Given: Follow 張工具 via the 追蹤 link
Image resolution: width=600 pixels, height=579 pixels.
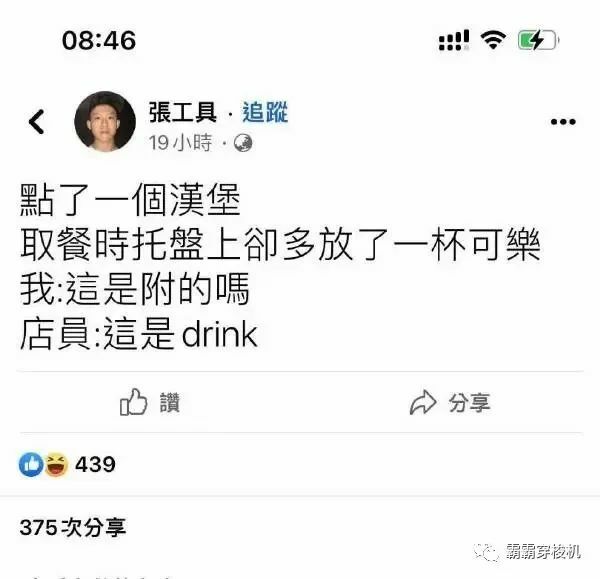Looking at the screenshot, I should 265,112.
